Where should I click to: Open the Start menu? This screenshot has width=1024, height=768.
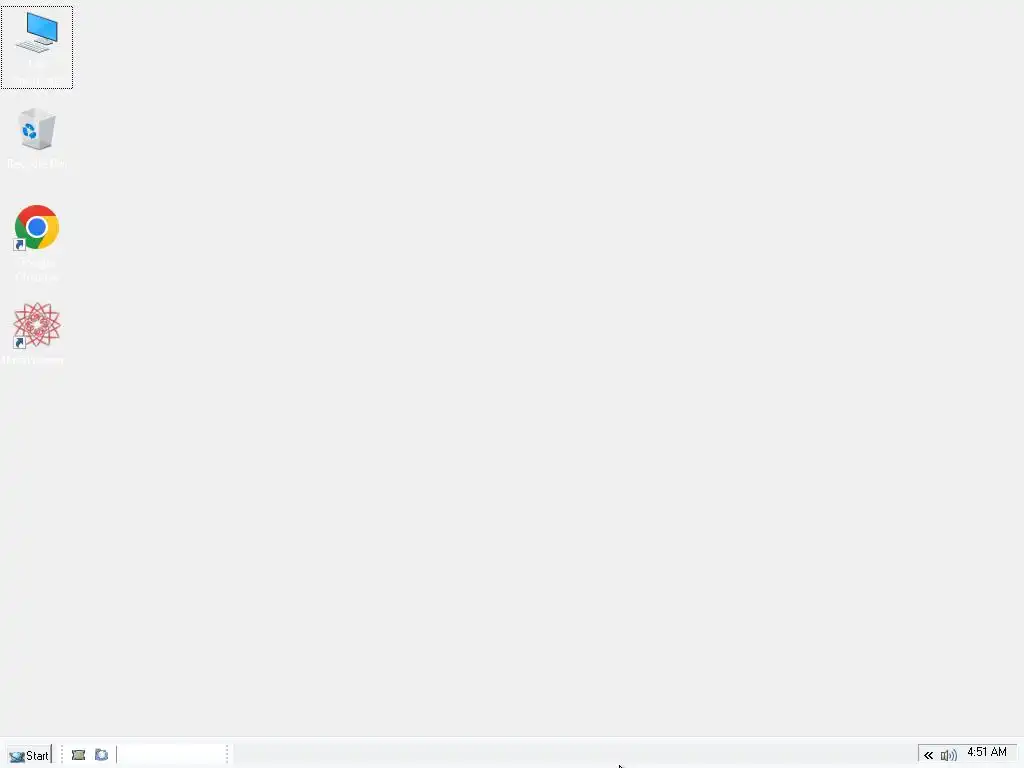pos(28,755)
